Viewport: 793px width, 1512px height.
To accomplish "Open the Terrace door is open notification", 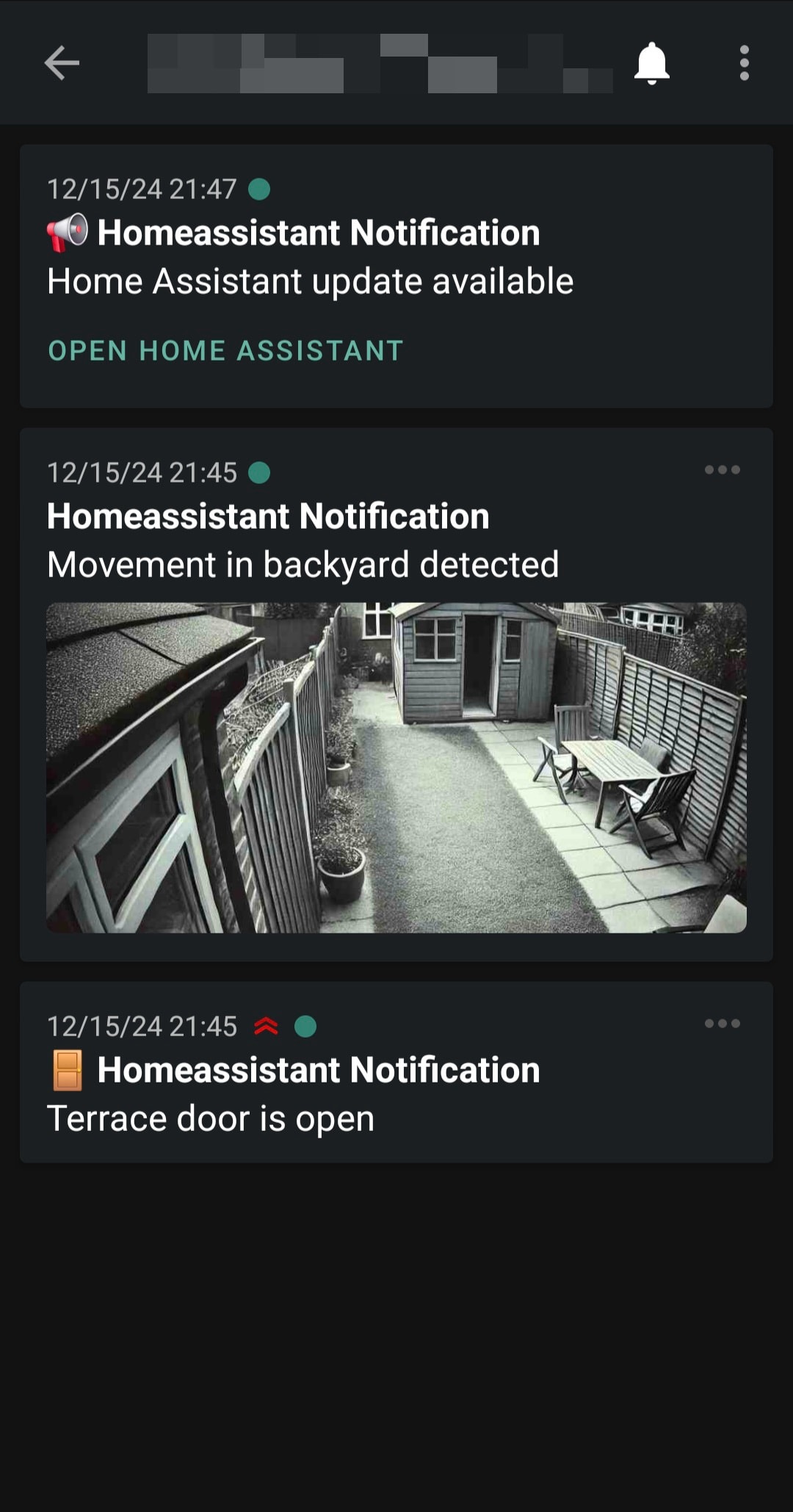I will (211, 1119).
